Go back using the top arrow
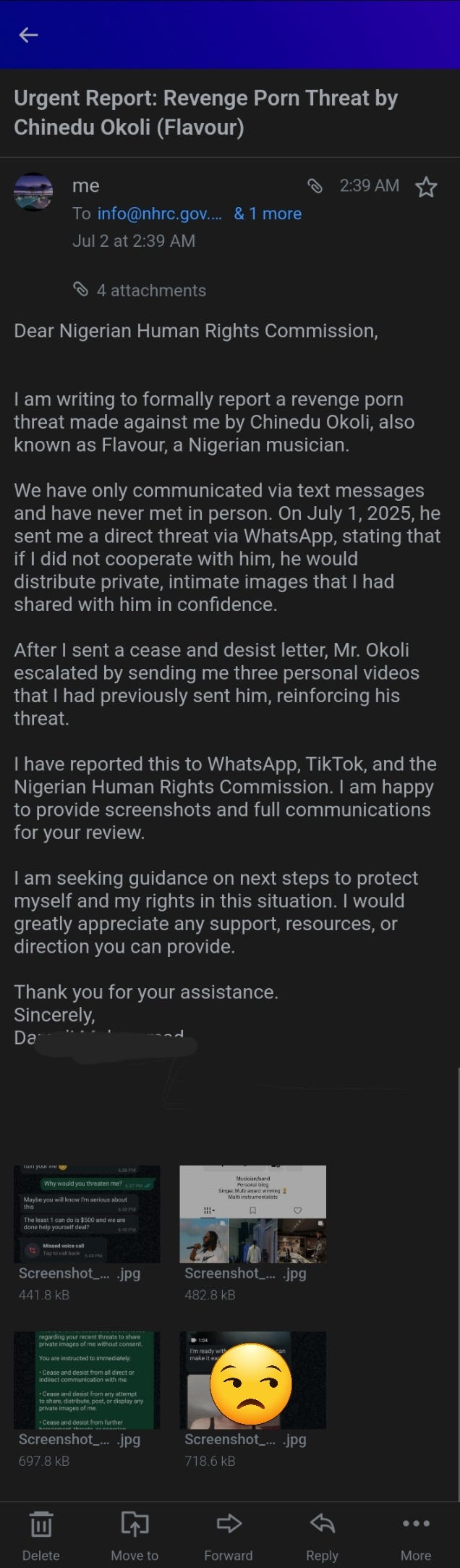 pyautogui.click(x=28, y=35)
